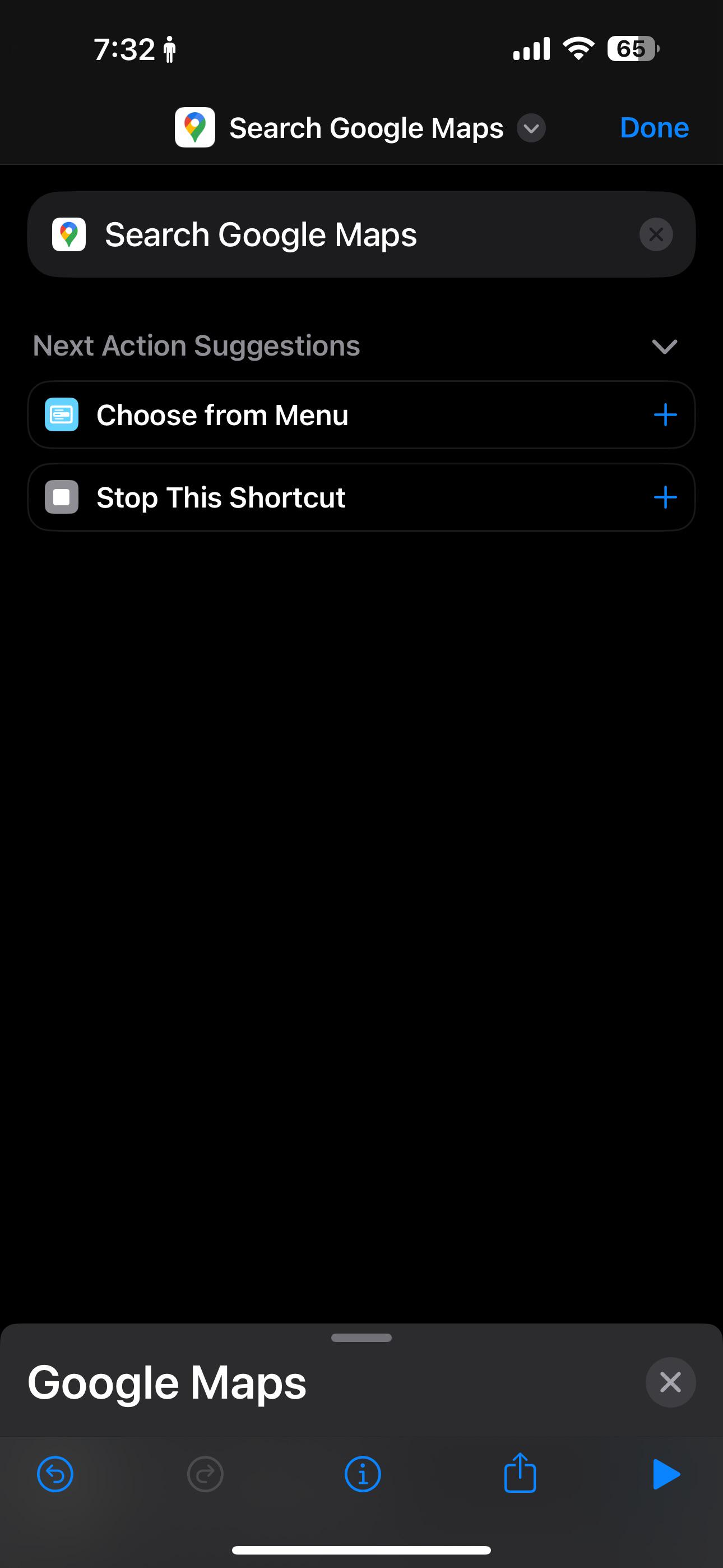Remove the Search Google Maps action
The width and height of the screenshot is (723, 1568).
tap(656, 234)
